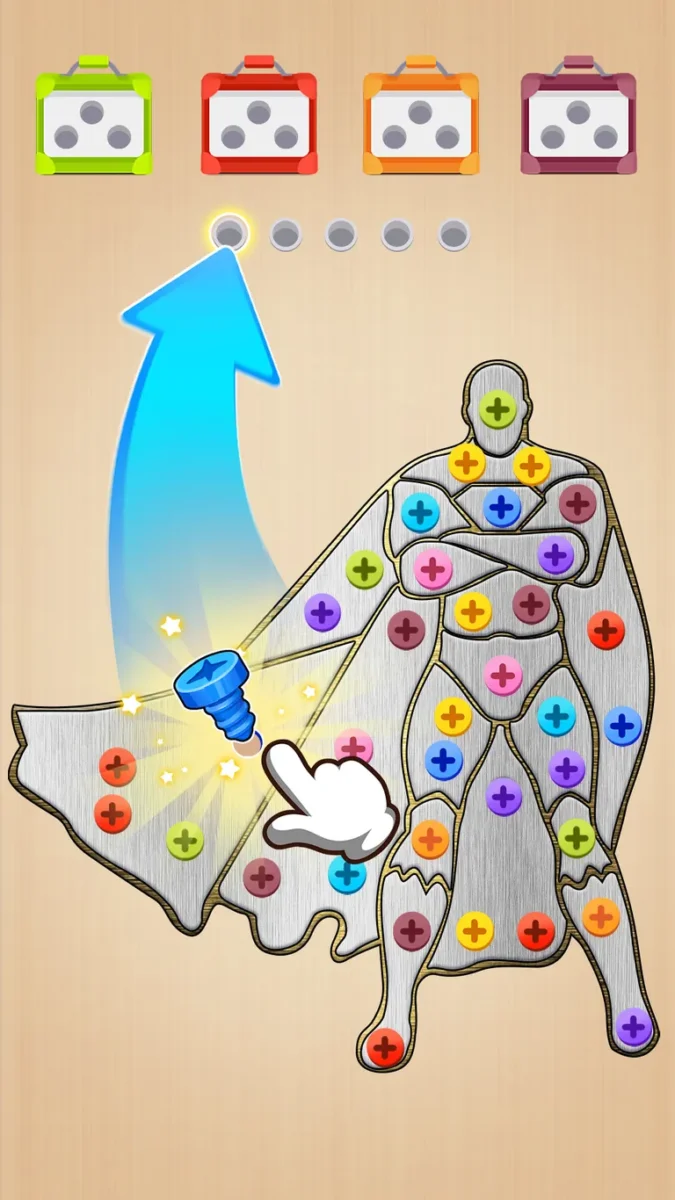Unscrew the orange screw on the right shin

[x=601, y=916]
